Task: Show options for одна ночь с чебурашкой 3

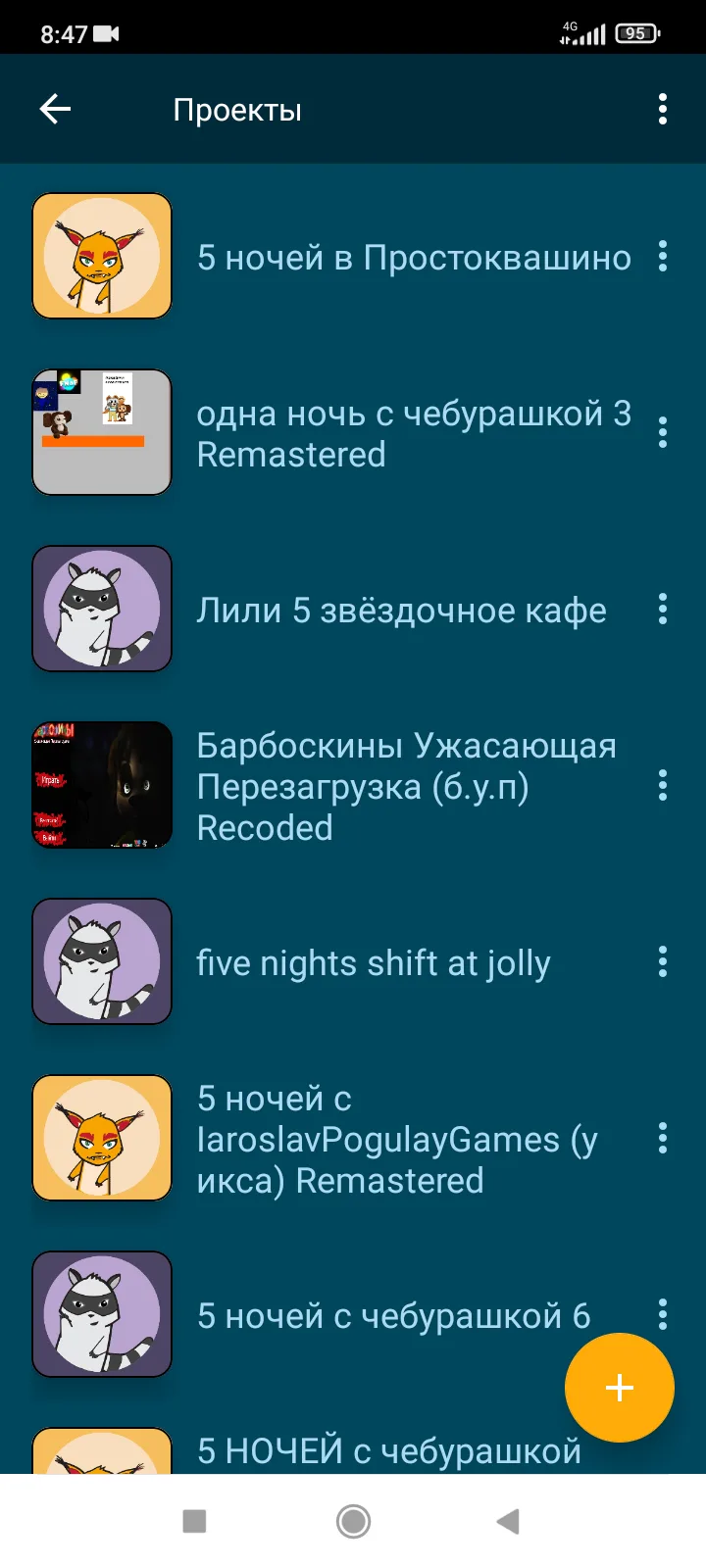Action: pos(663,432)
